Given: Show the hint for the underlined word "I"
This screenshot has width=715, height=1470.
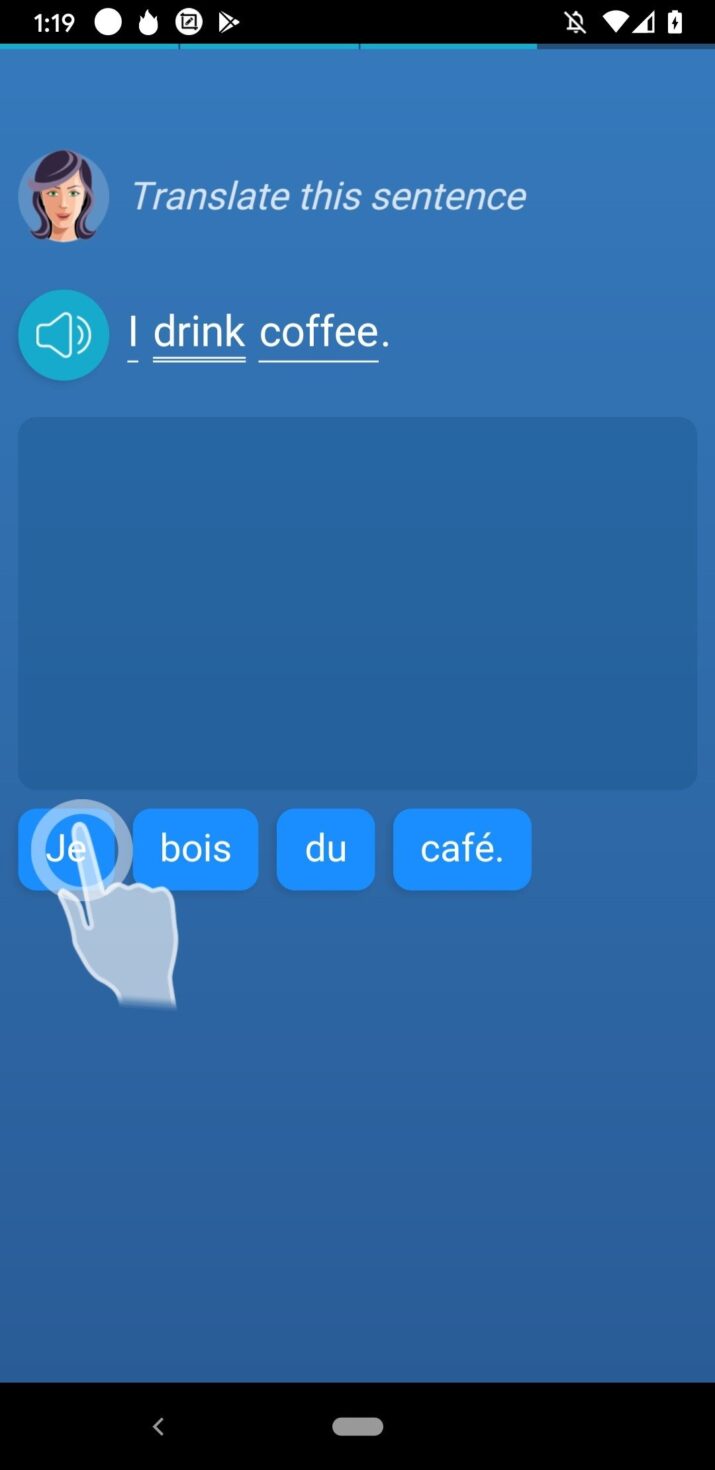Looking at the screenshot, I should [133, 332].
